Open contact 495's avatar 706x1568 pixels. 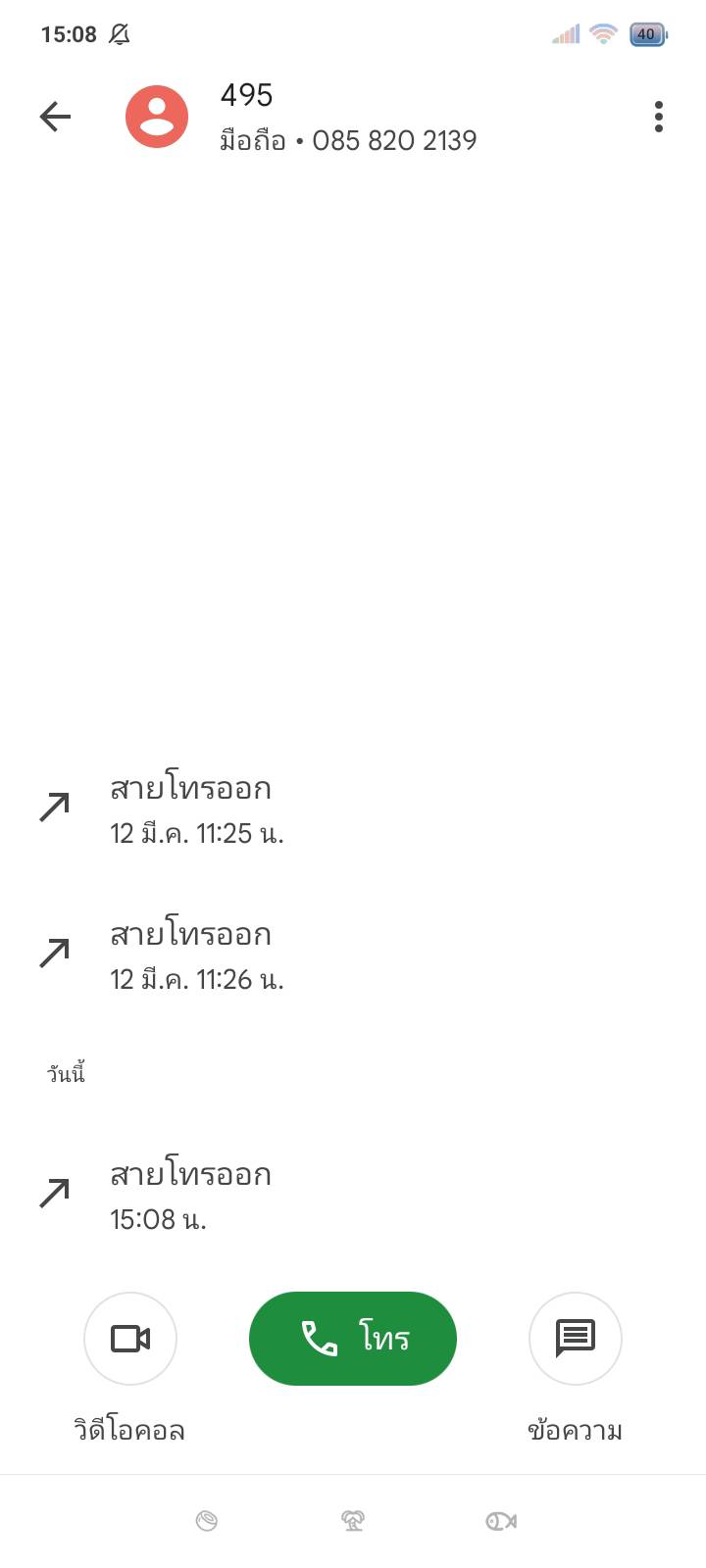(157, 117)
